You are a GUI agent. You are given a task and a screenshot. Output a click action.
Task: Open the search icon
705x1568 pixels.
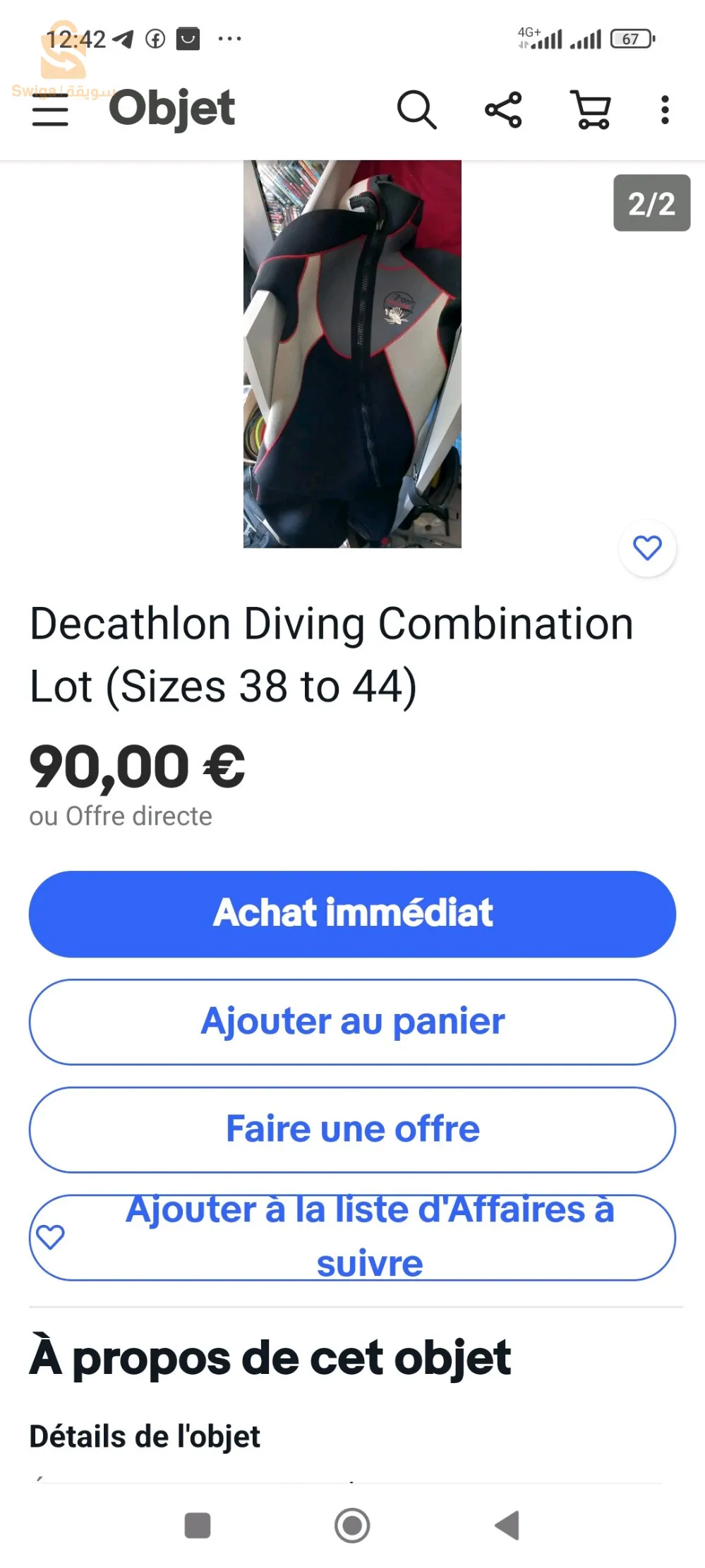click(x=416, y=110)
